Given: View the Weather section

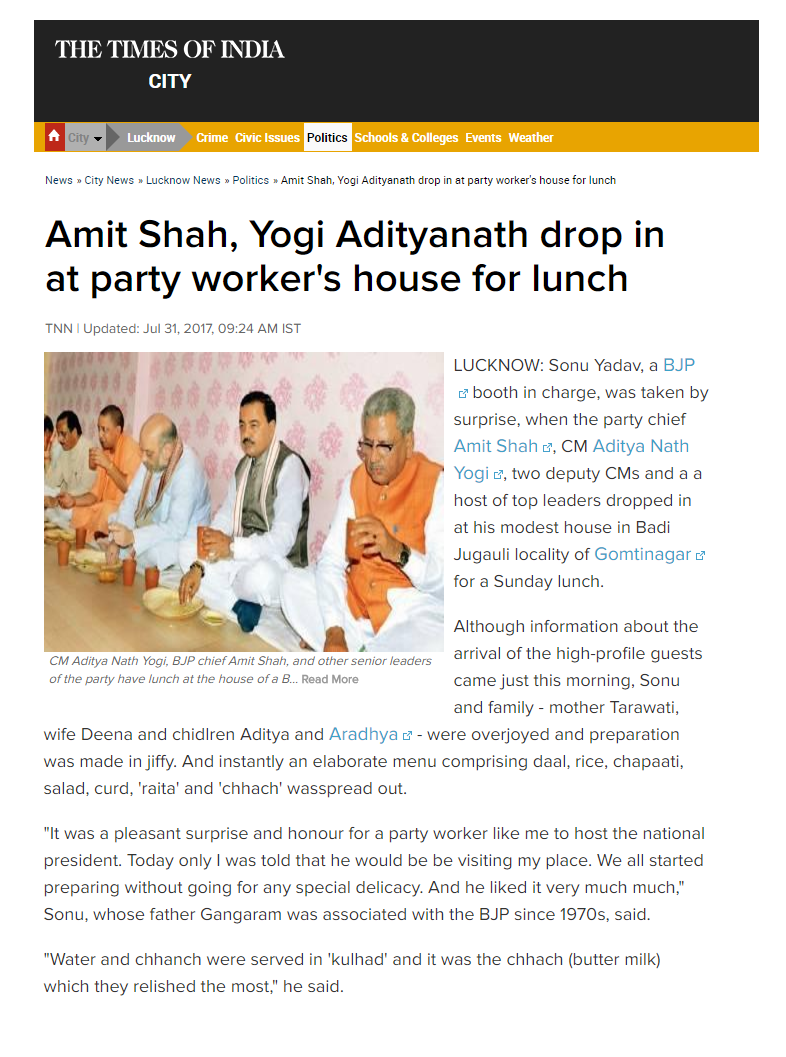Looking at the screenshot, I should [x=530, y=138].
